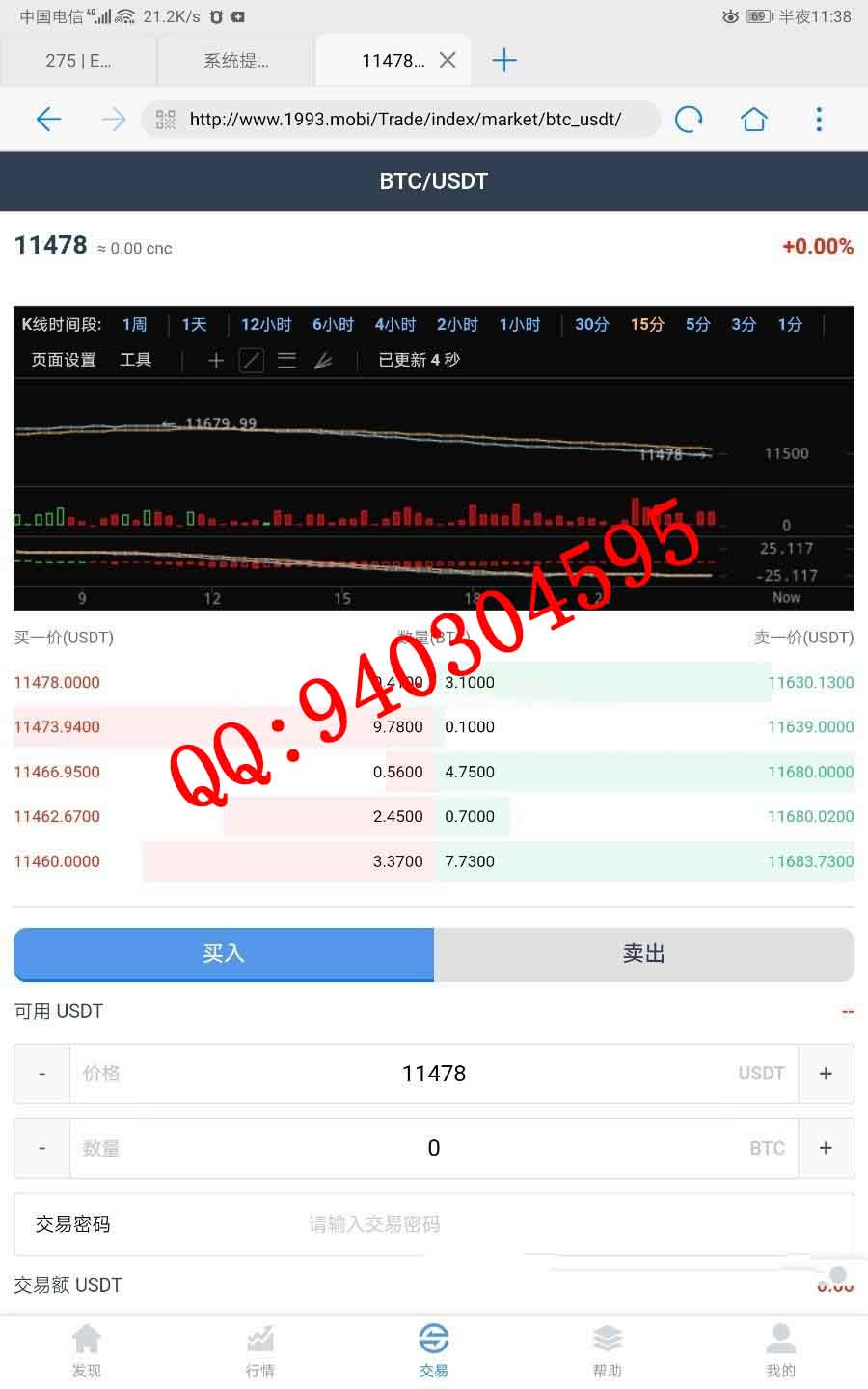868x1389 pixels.
Task: Decrease the 数量 quantity with minus
Action: tap(41, 1148)
